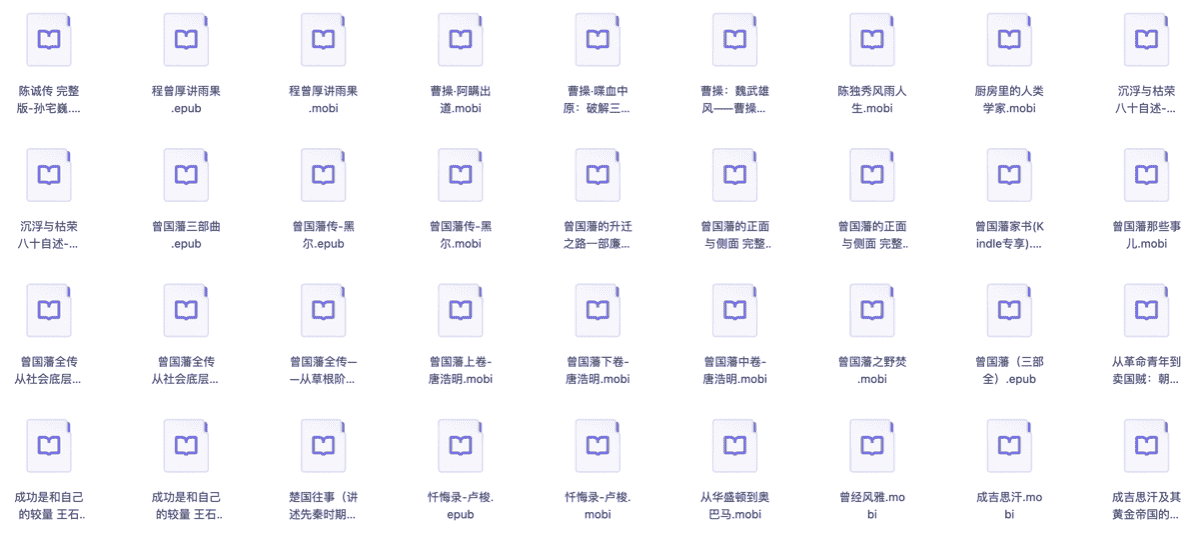The image size is (1200, 535).
Task: Open 忏悔录-卢梭.epub
Action: click(460, 447)
